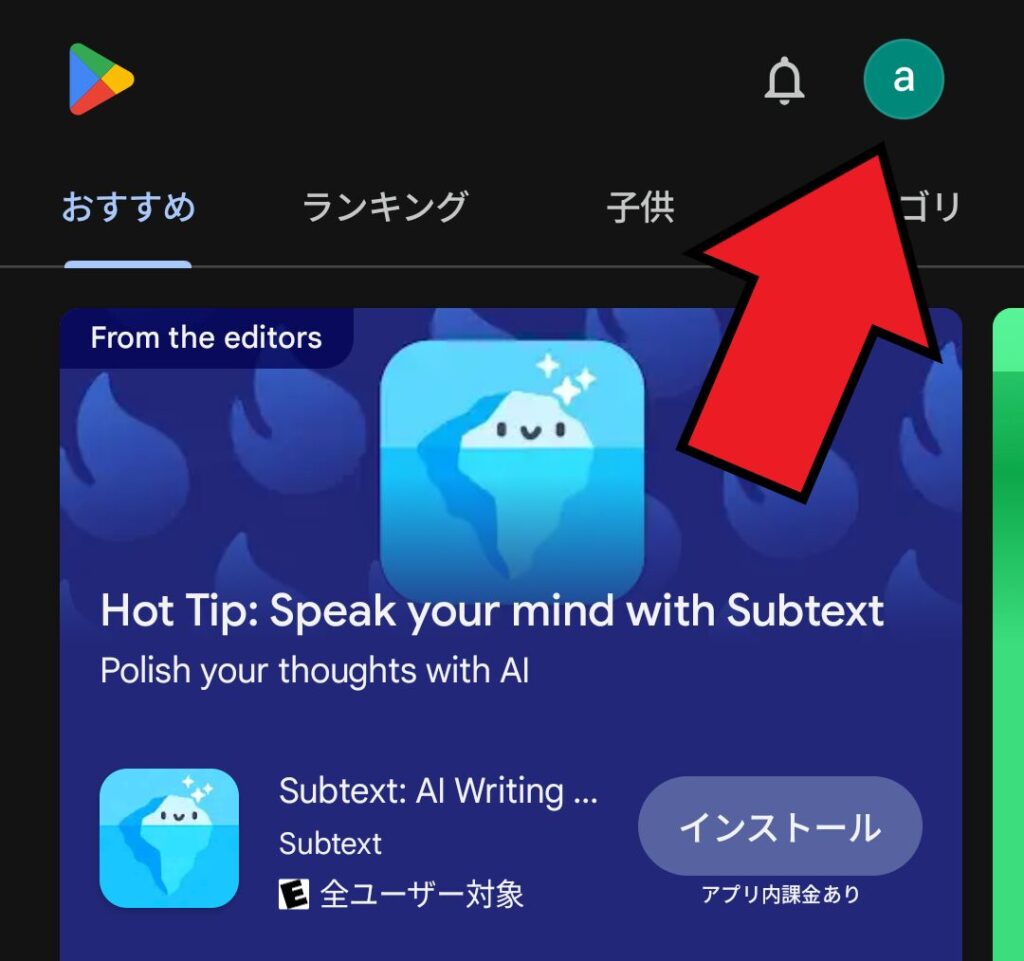This screenshot has height=961, width=1024.
Task: Open the Subtext: AI Writing app listing
Action: 438,817
